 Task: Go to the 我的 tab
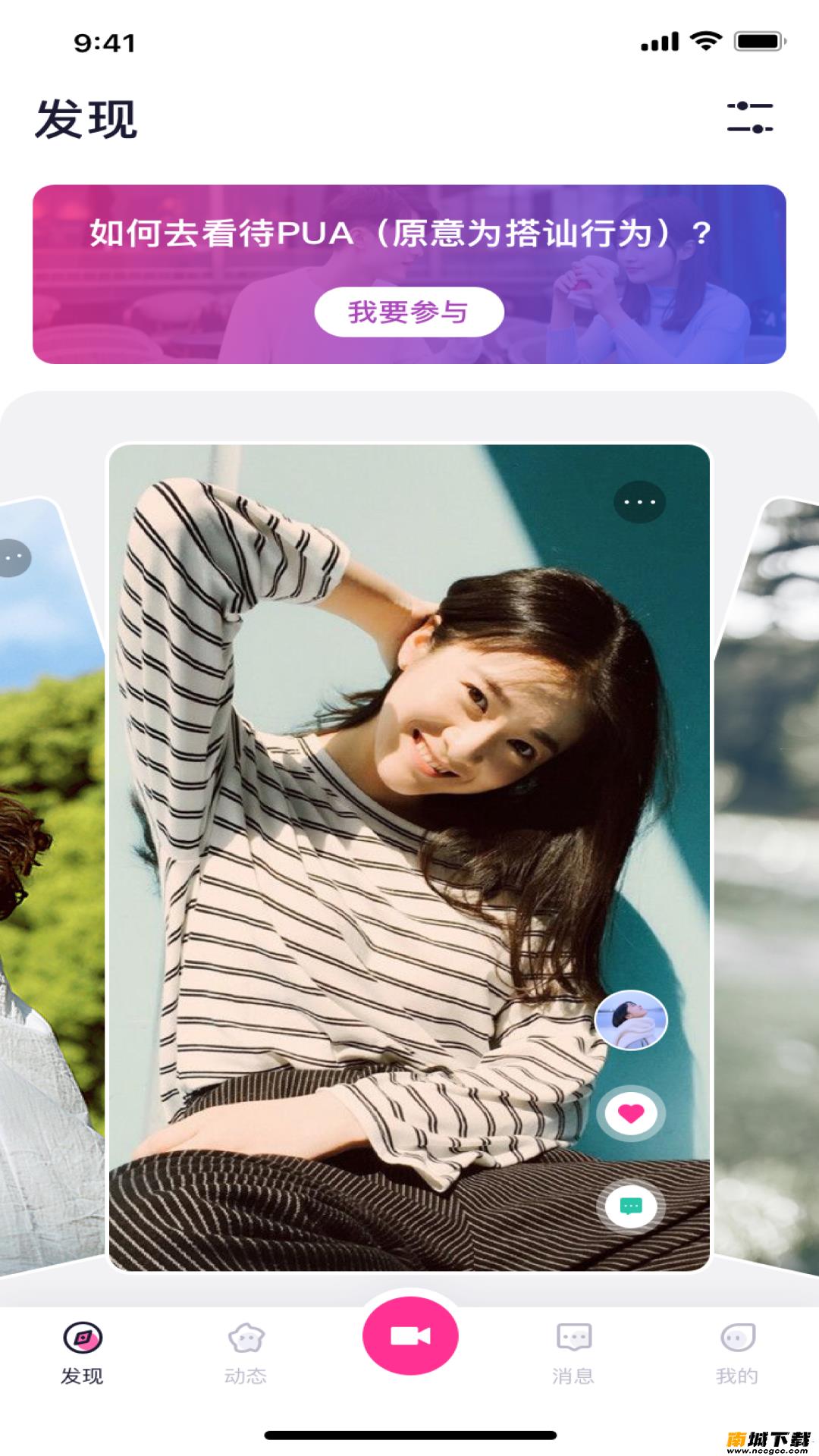click(737, 1354)
